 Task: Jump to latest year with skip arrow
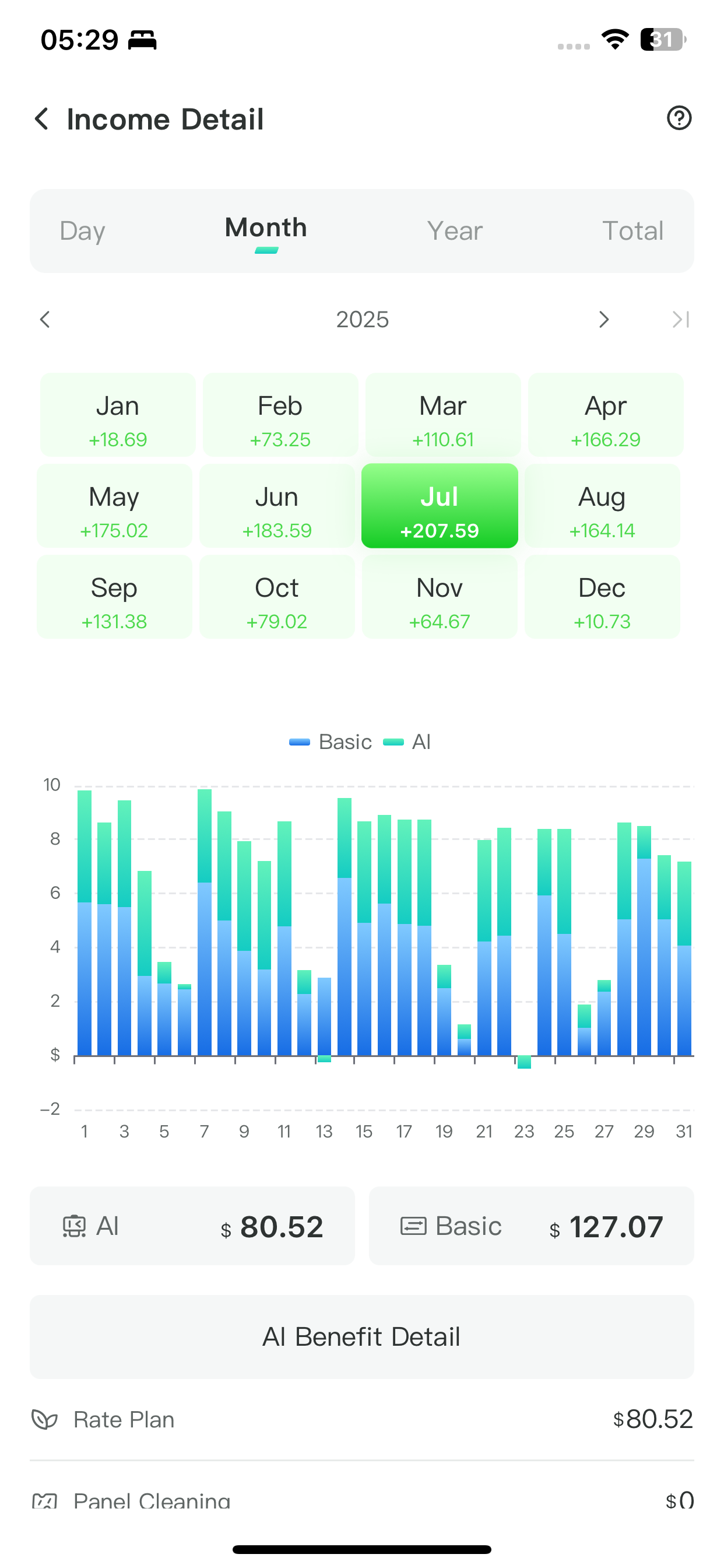click(x=680, y=320)
